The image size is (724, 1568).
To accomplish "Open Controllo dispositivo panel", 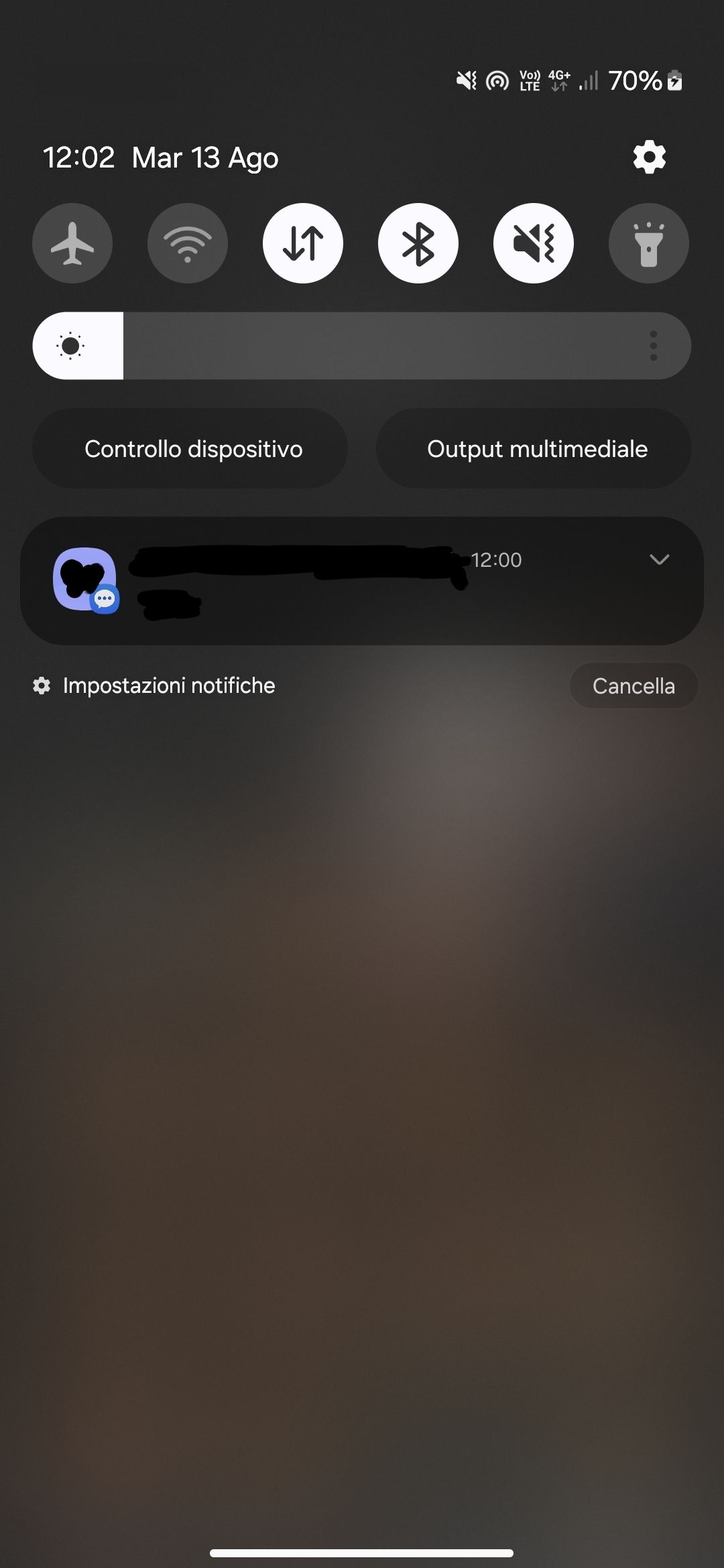I will [193, 448].
